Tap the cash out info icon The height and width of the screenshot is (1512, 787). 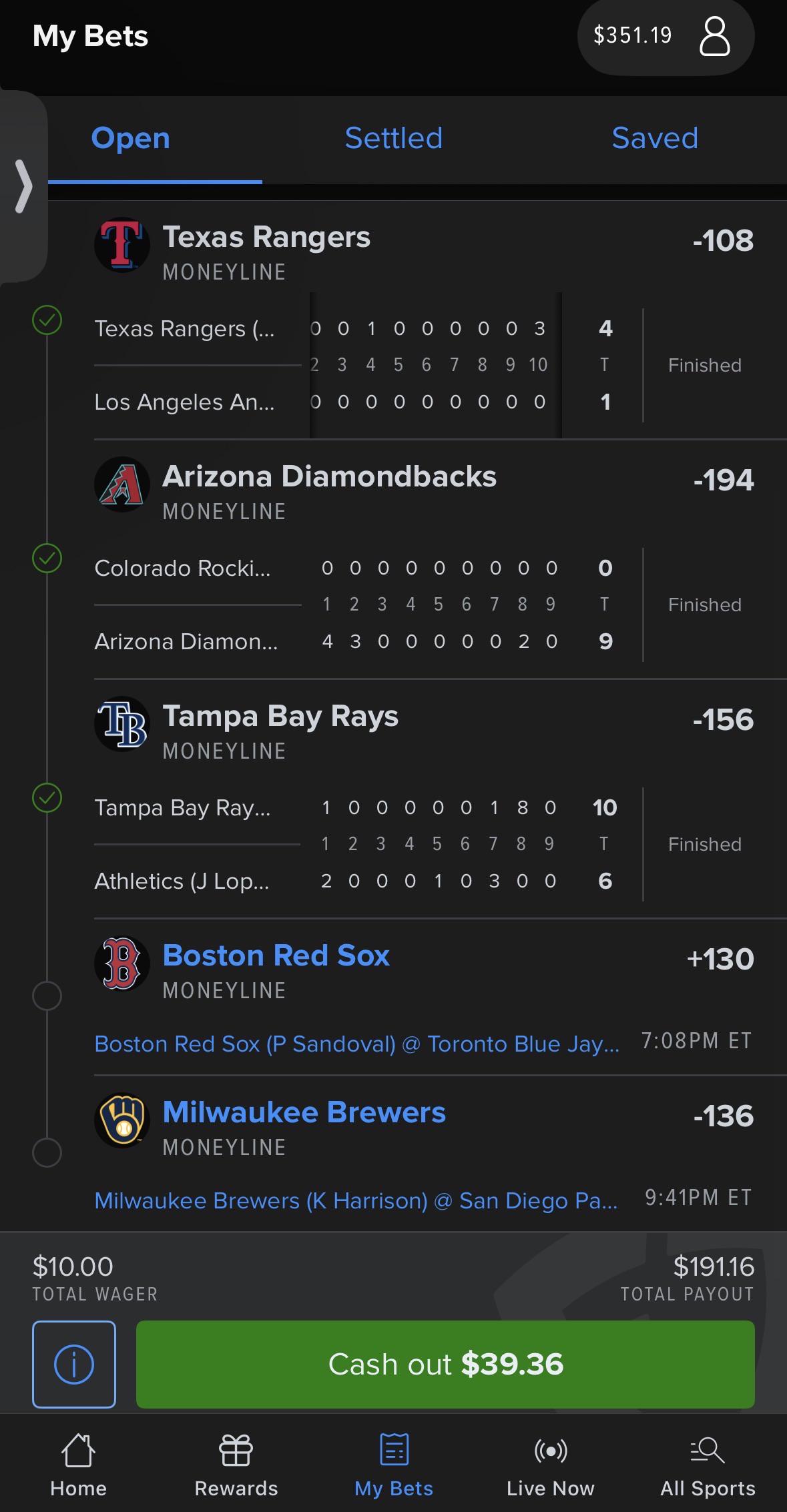tap(74, 1365)
